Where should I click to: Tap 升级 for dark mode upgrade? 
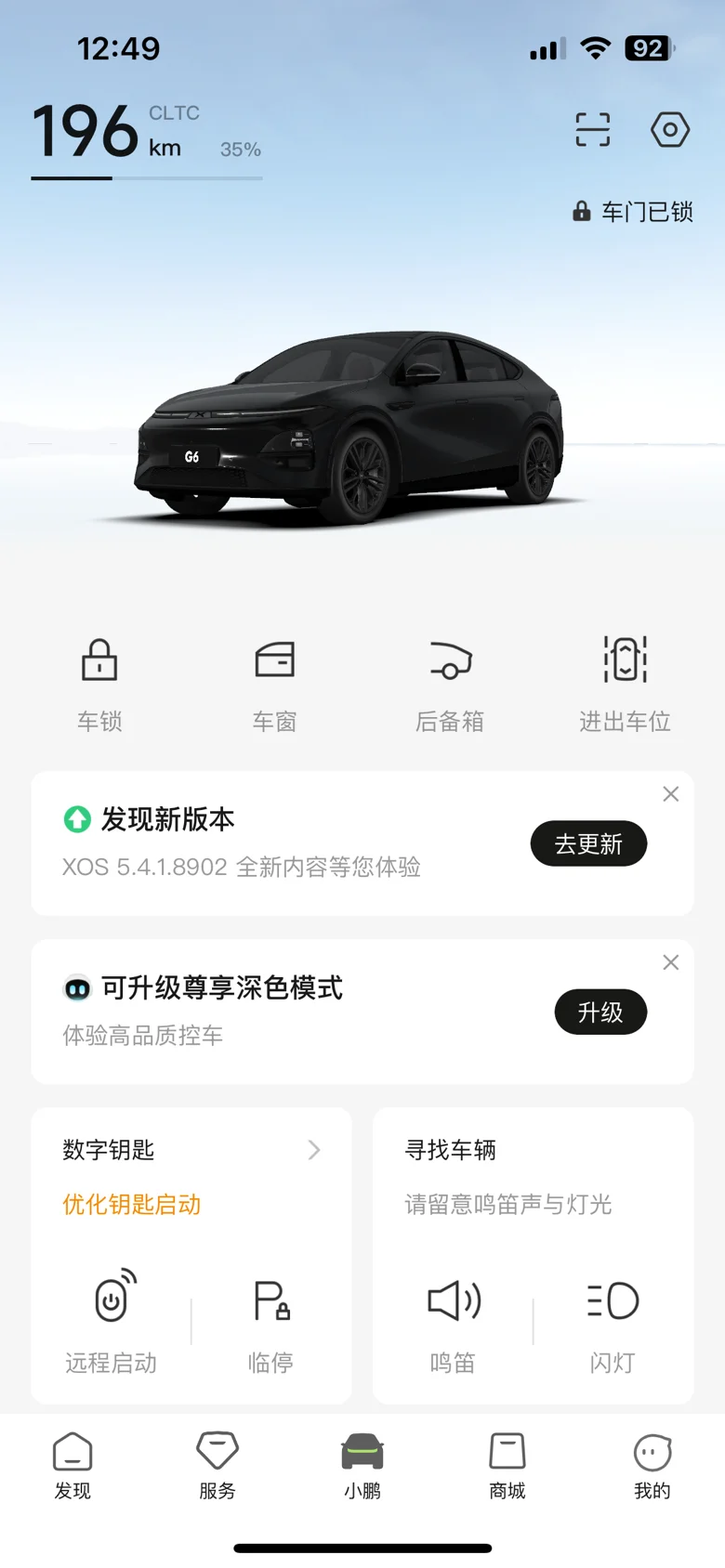pyautogui.click(x=600, y=1012)
